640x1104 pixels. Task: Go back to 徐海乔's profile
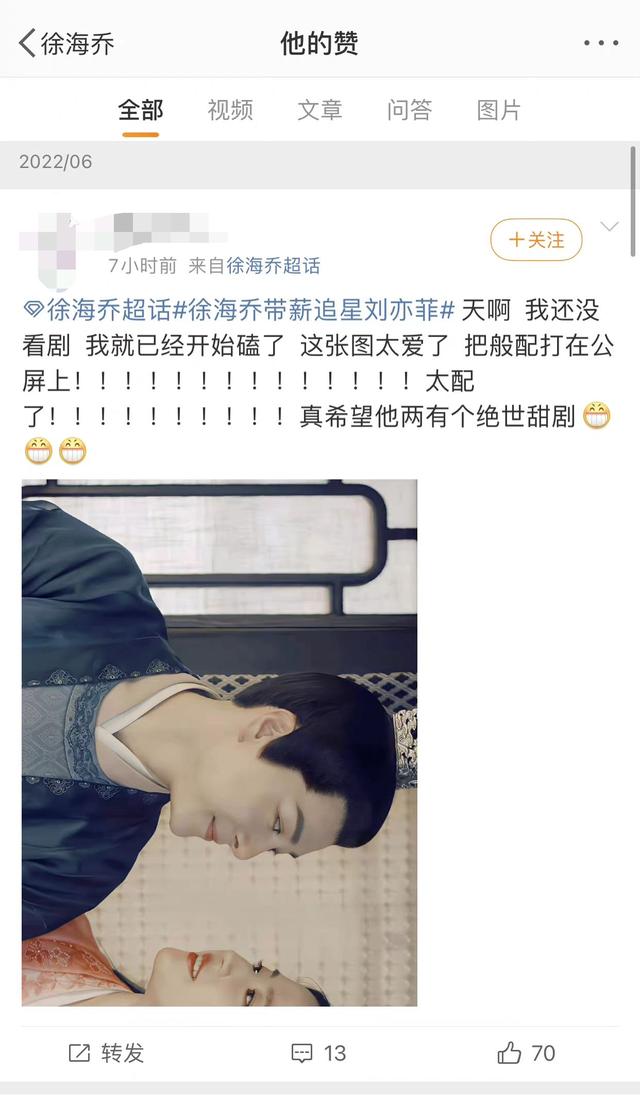(66, 43)
